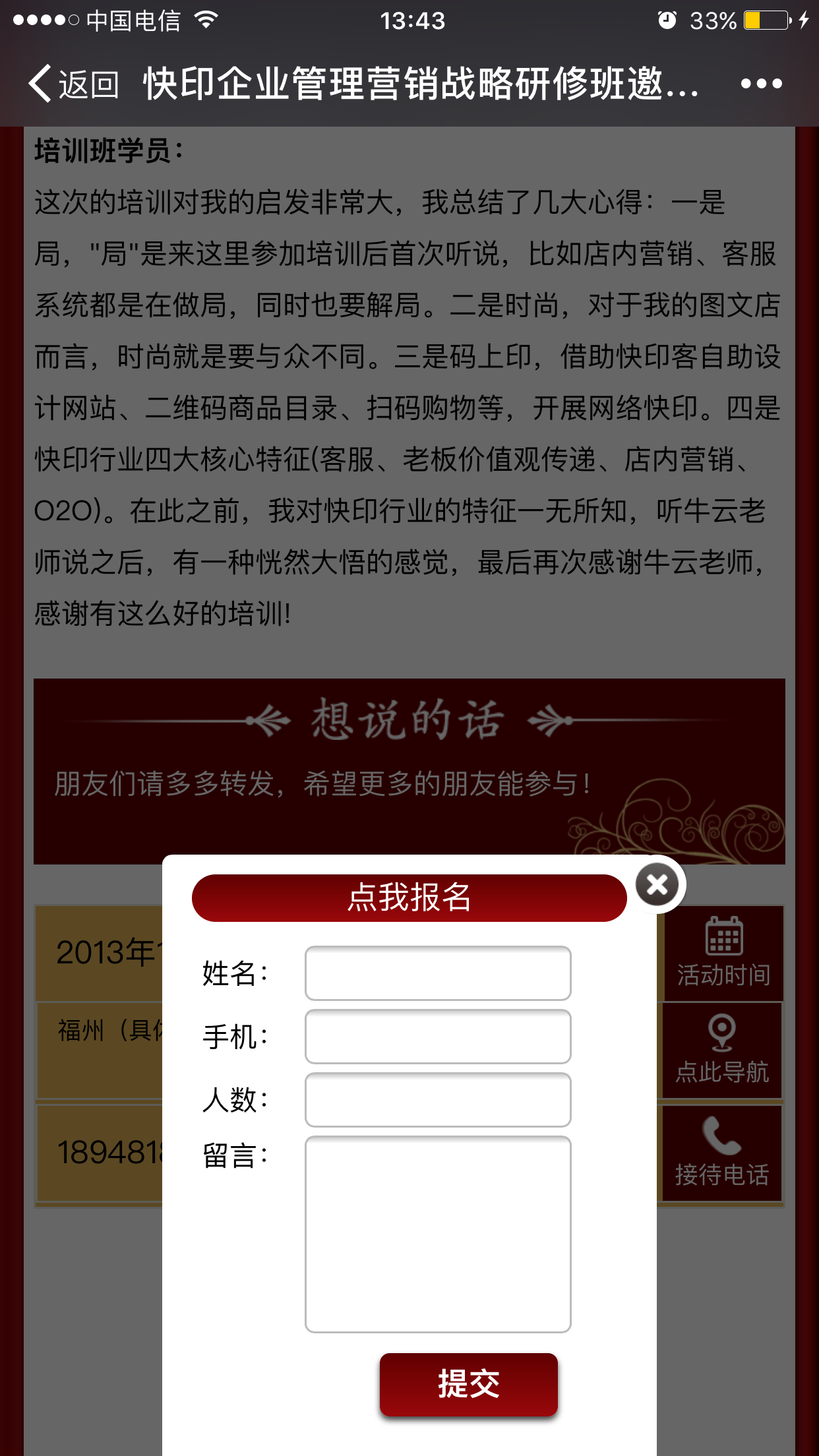Activate the 留言 message text area

(438, 1234)
